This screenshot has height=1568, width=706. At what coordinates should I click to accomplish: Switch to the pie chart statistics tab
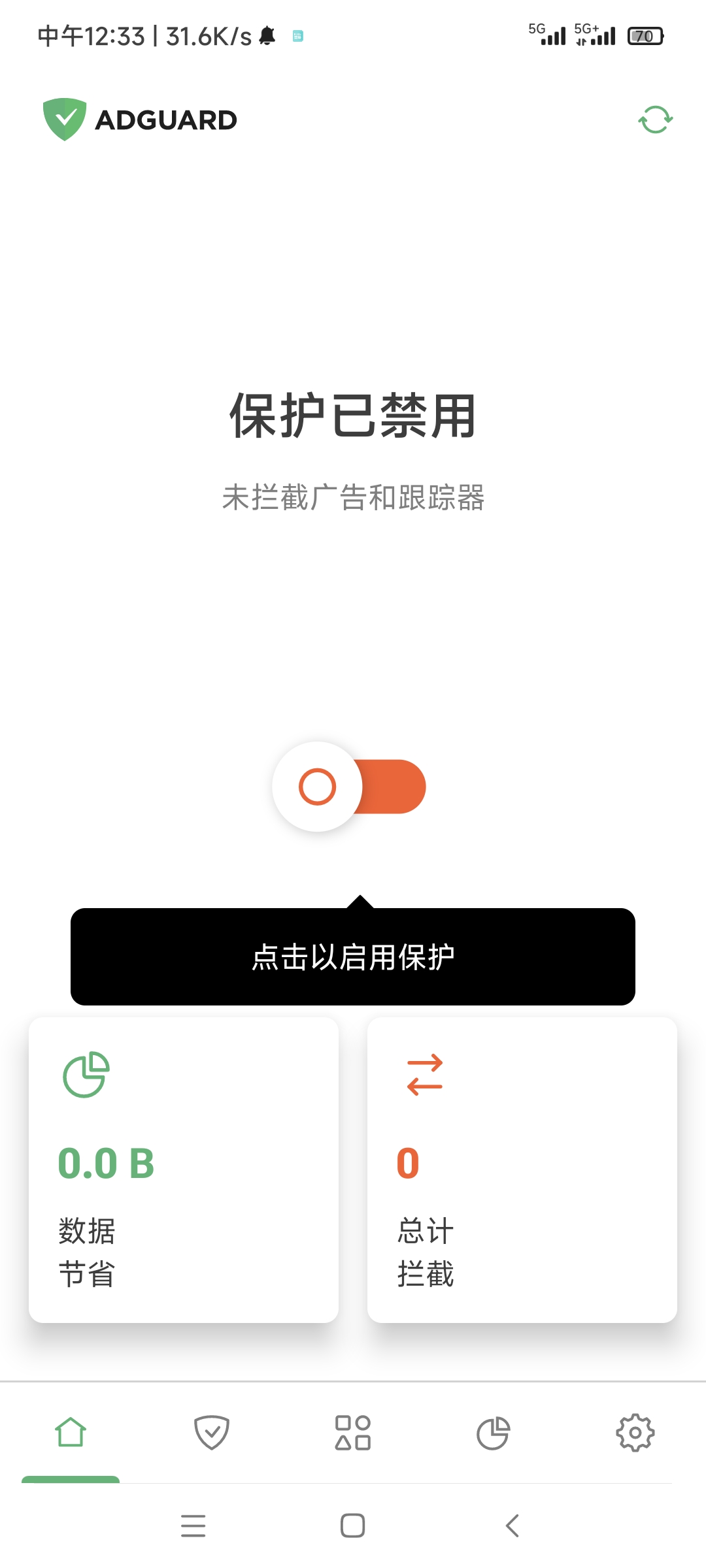(x=494, y=1433)
